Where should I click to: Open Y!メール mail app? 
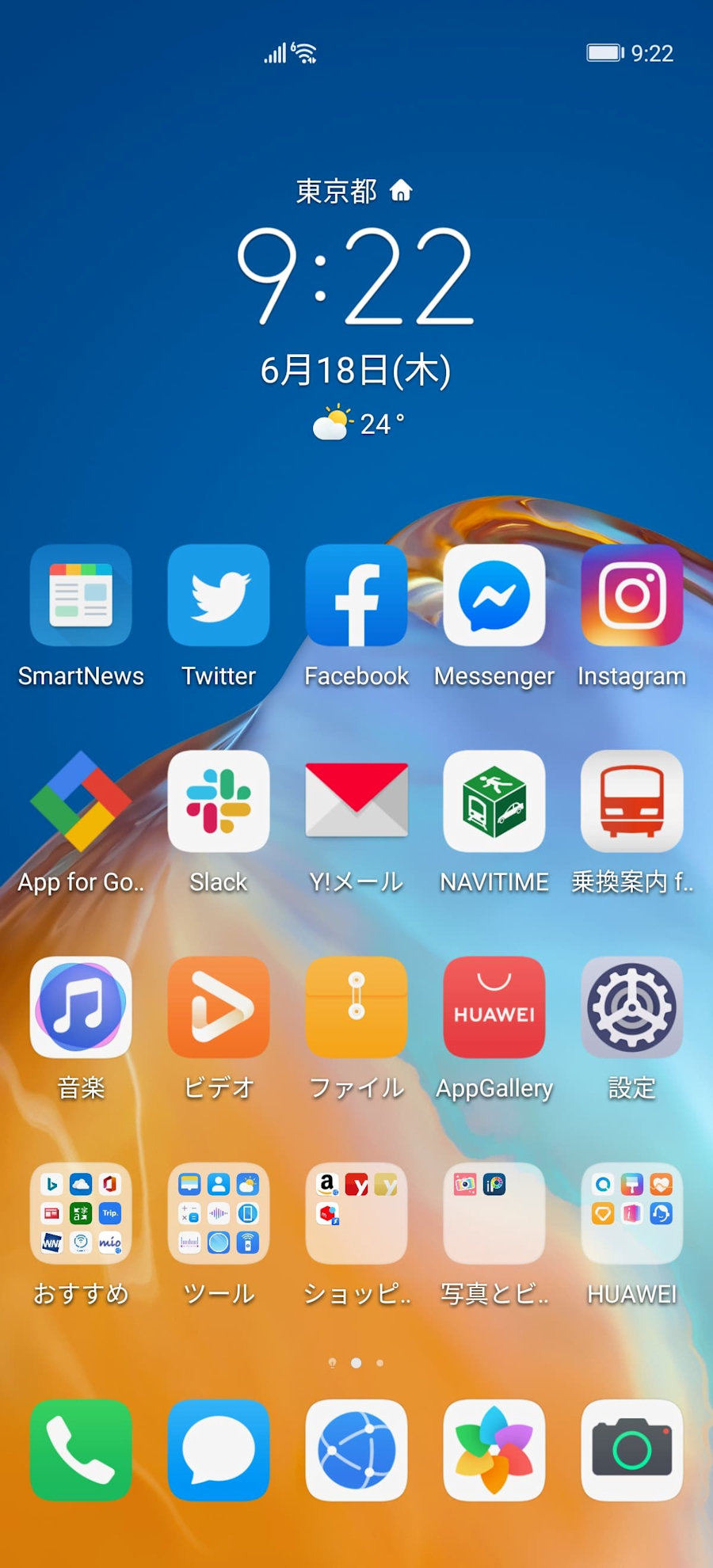(x=356, y=801)
